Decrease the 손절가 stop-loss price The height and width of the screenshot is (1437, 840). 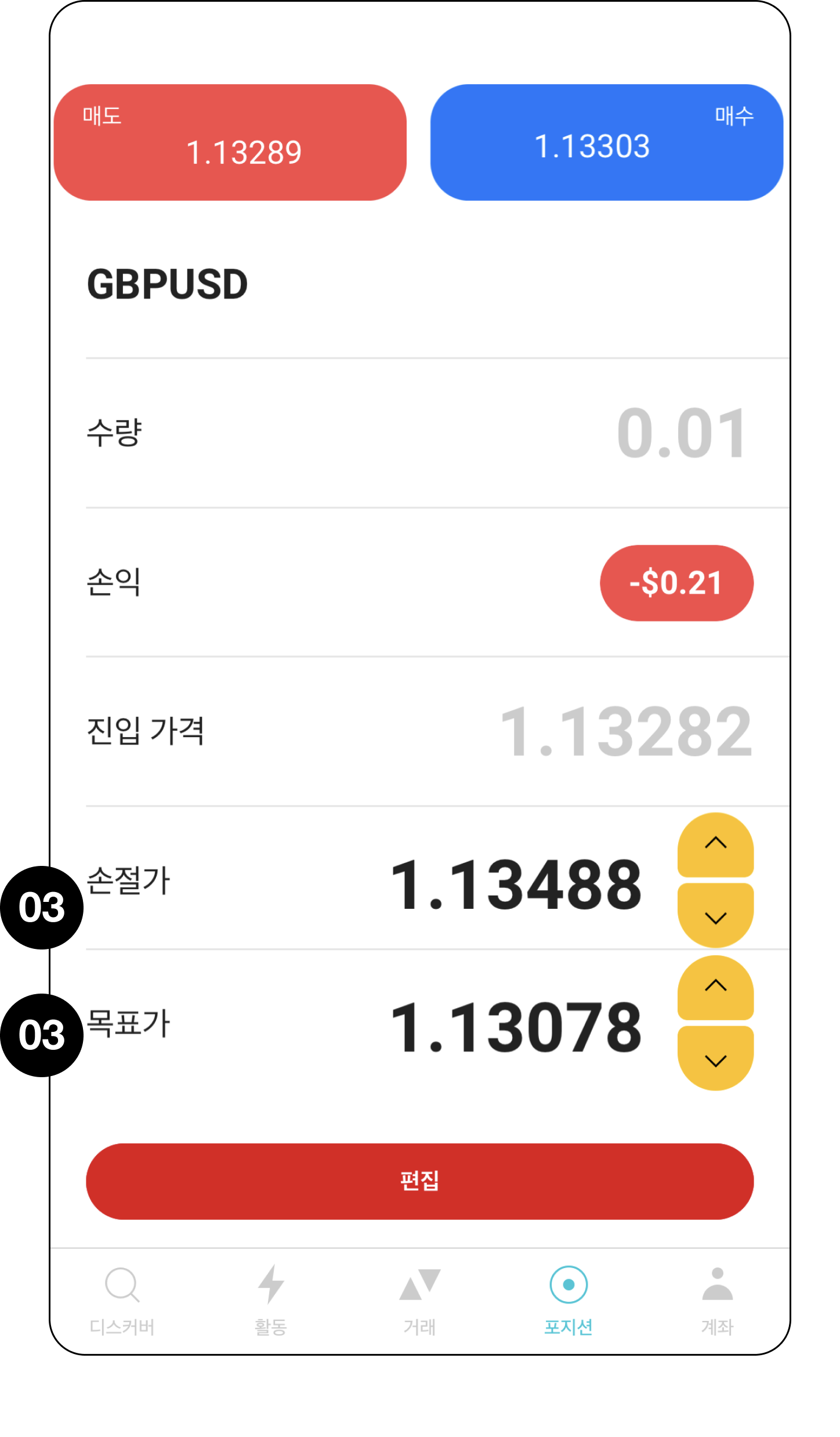point(715,916)
